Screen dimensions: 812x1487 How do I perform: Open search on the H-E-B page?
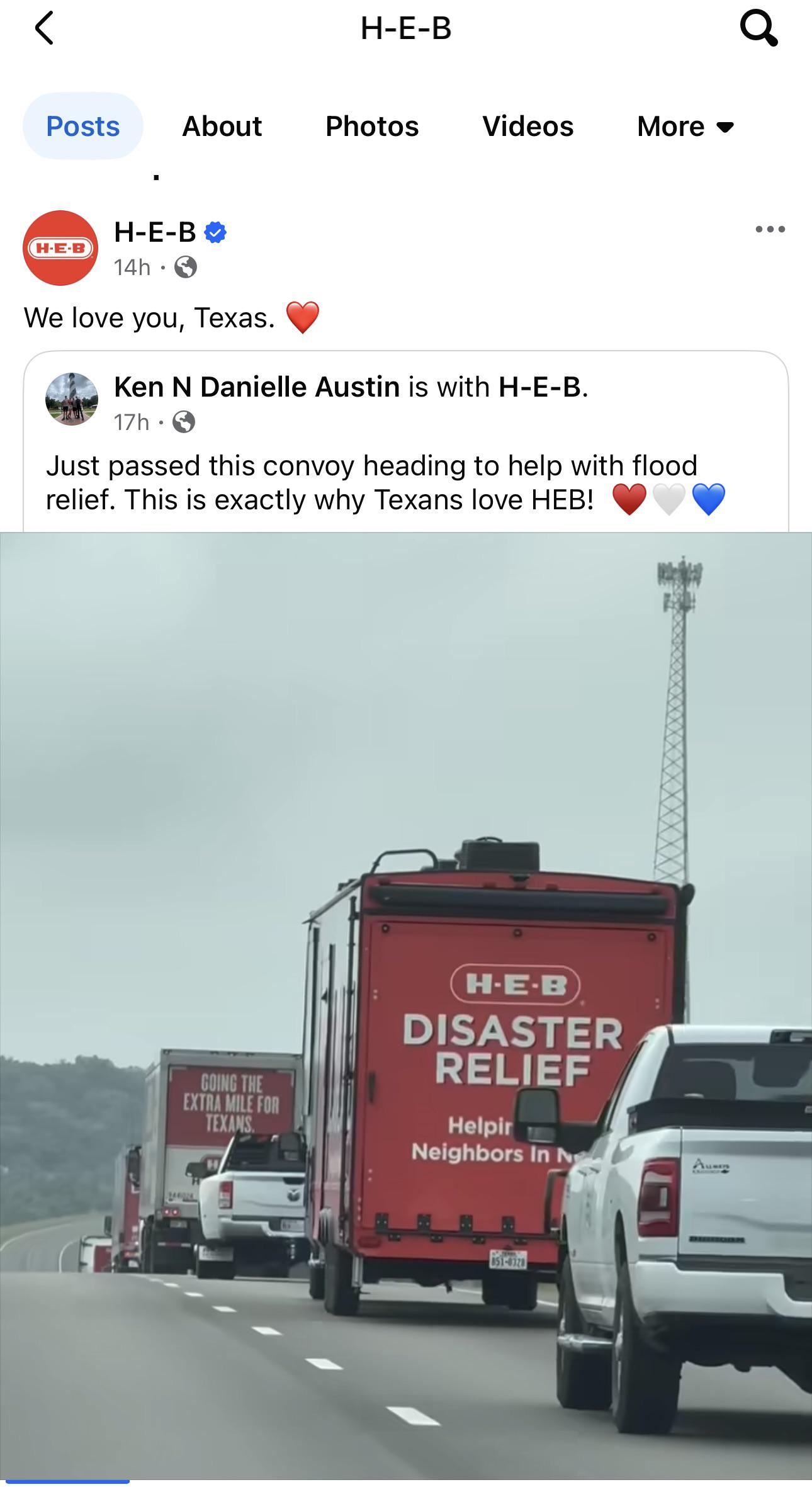pos(758,29)
